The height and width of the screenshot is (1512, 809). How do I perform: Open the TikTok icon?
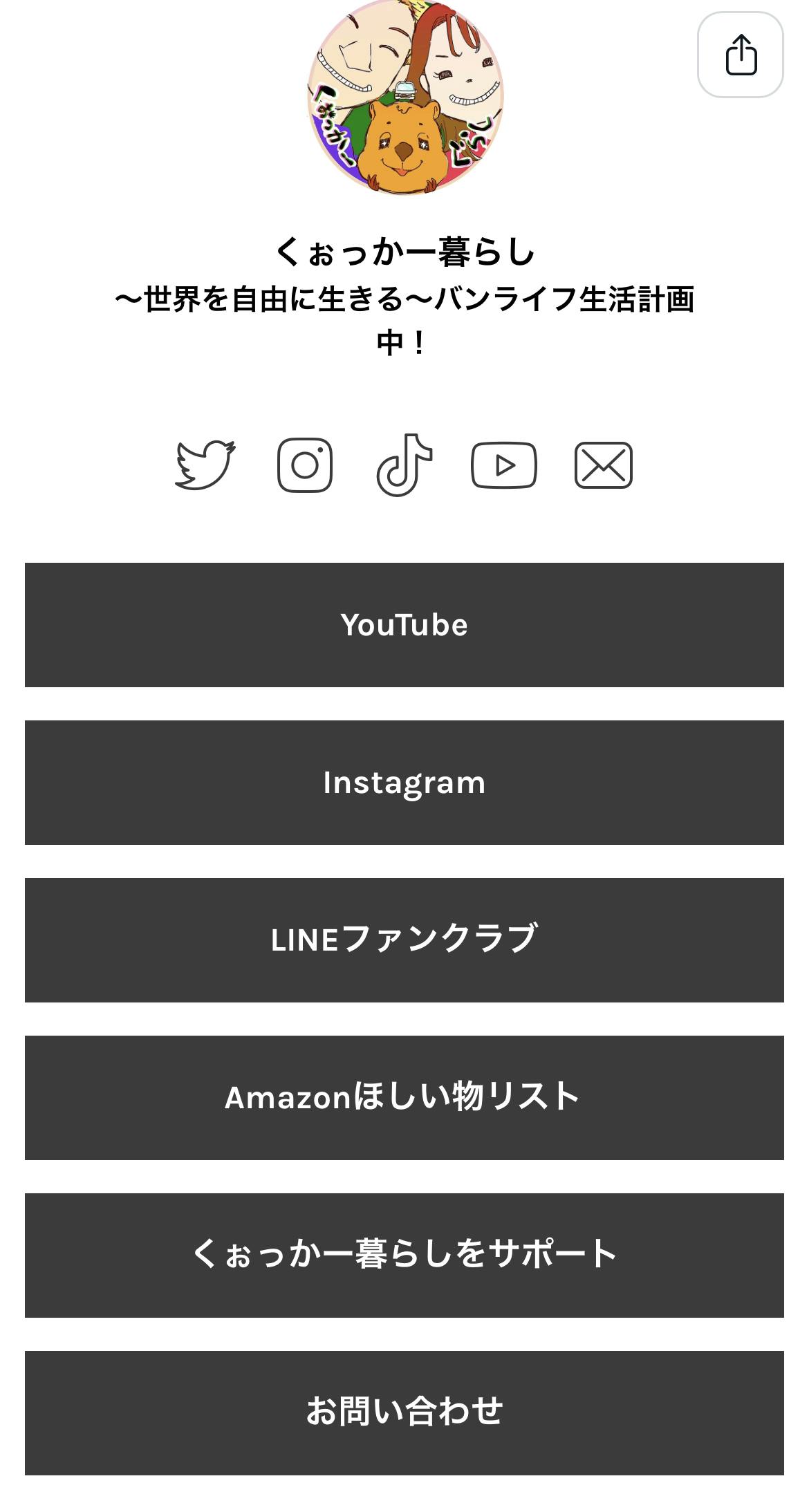pyautogui.click(x=404, y=465)
